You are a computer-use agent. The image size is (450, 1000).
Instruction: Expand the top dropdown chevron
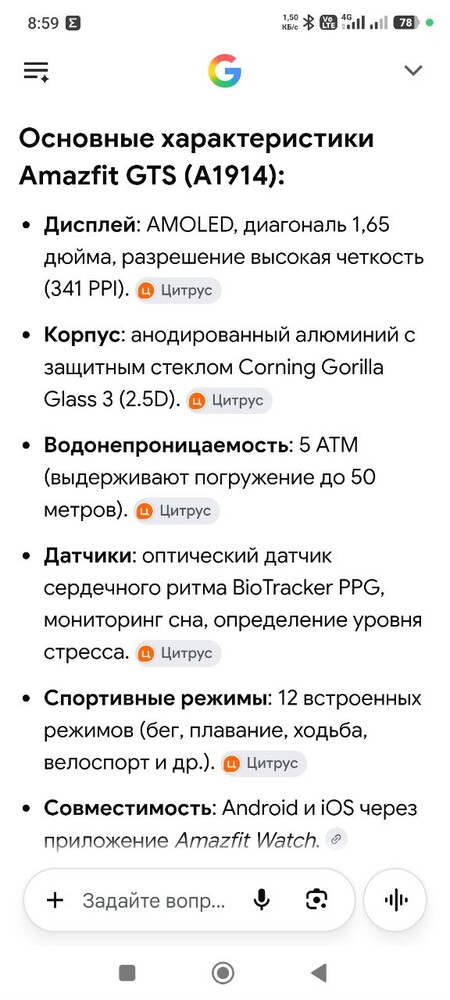414,70
